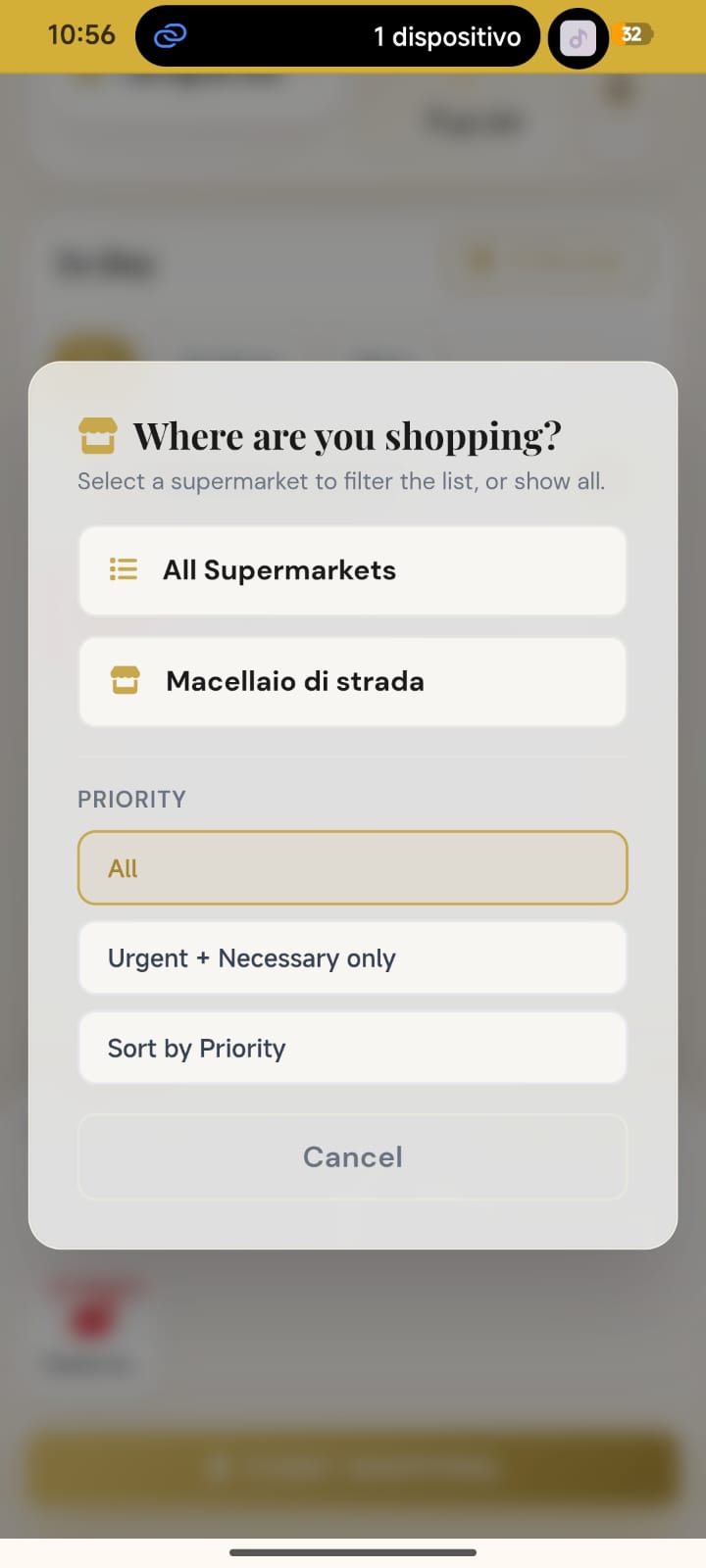Click the shop awning icon in the dialog title
Image resolution: width=706 pixels, height=1568 pixels.
click(x=96, y=435)
